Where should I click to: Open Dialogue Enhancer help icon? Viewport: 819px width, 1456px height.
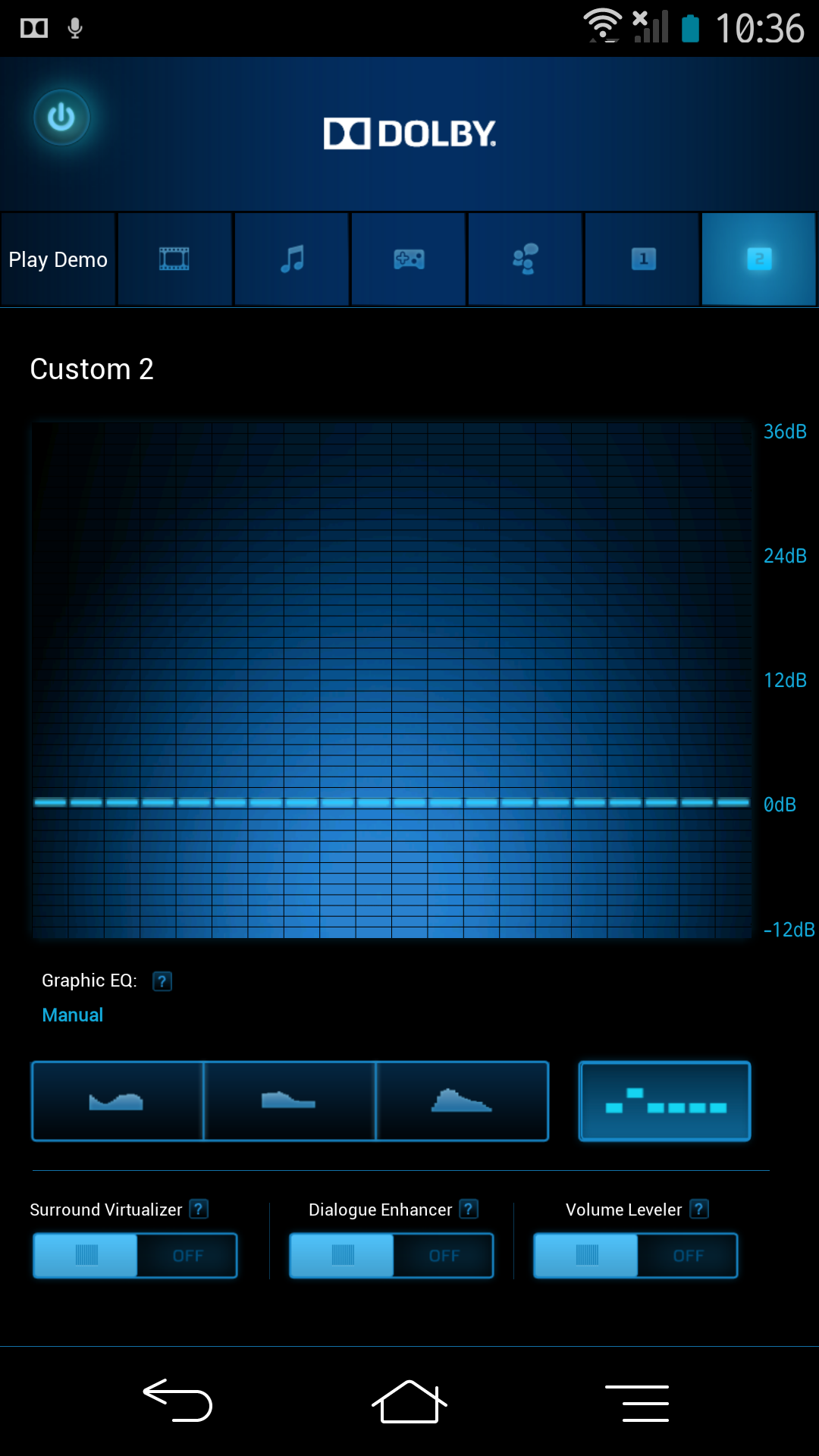point(469,1209)
